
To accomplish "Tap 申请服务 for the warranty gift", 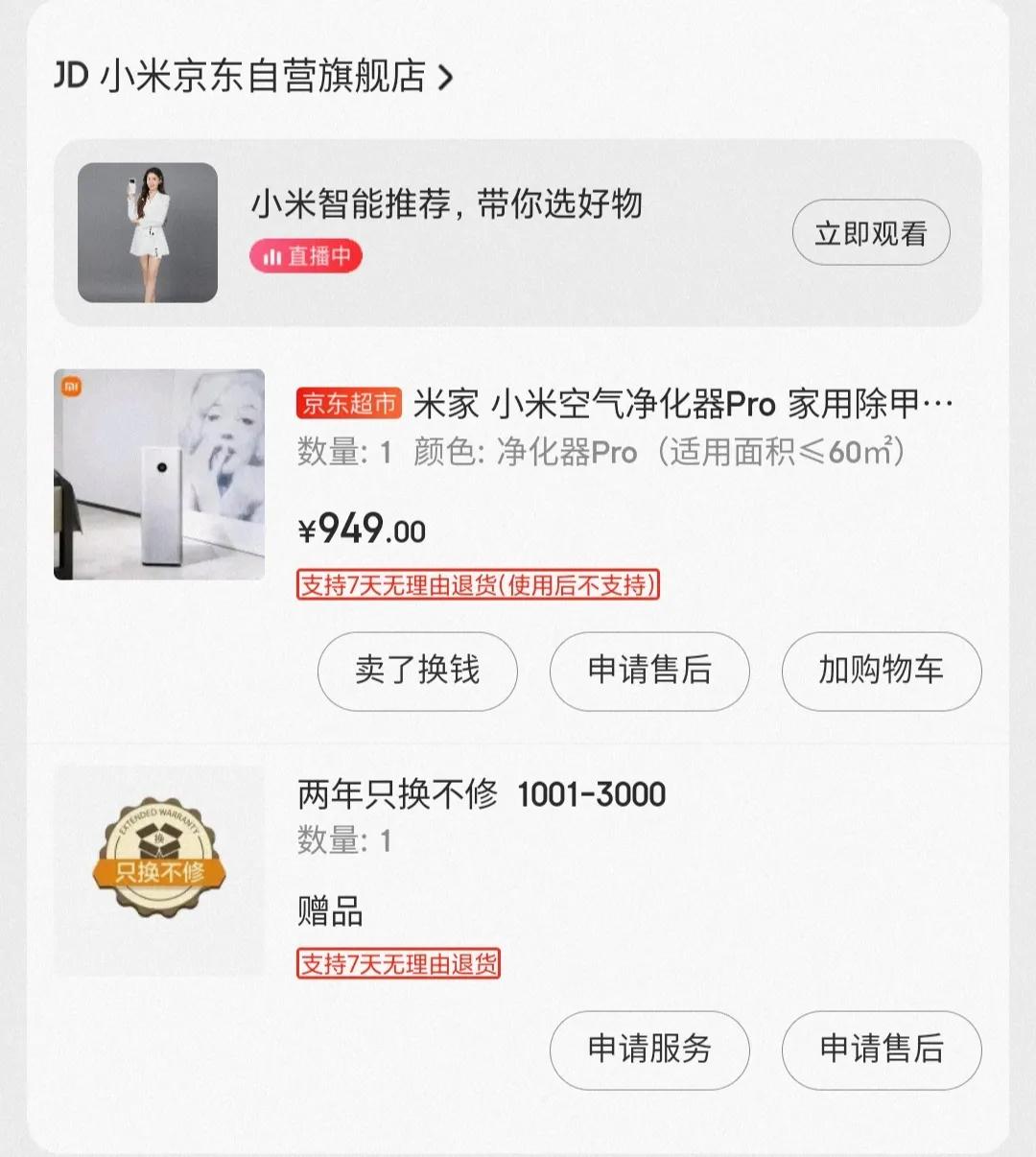I will coord(649,1050).
